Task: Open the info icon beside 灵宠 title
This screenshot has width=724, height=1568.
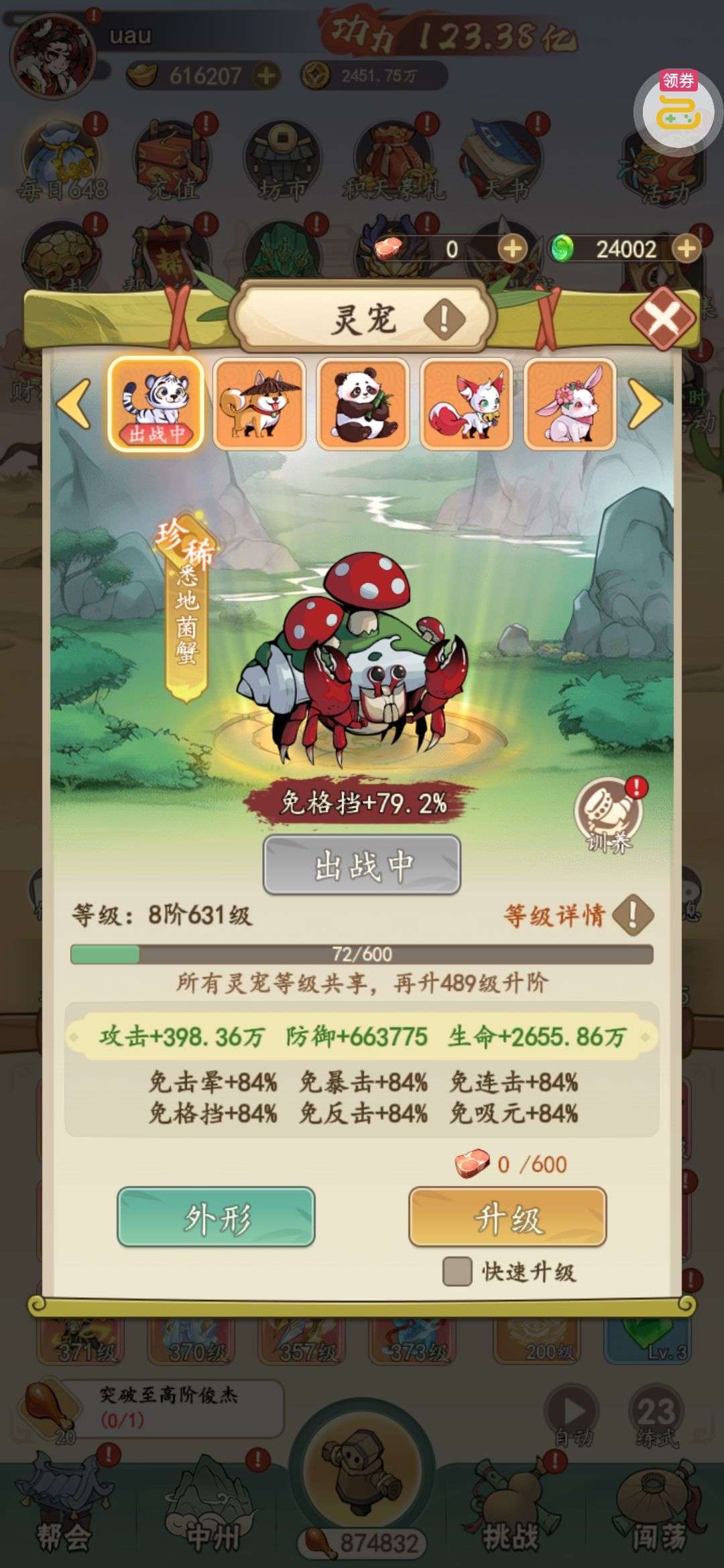Action: 443,318
